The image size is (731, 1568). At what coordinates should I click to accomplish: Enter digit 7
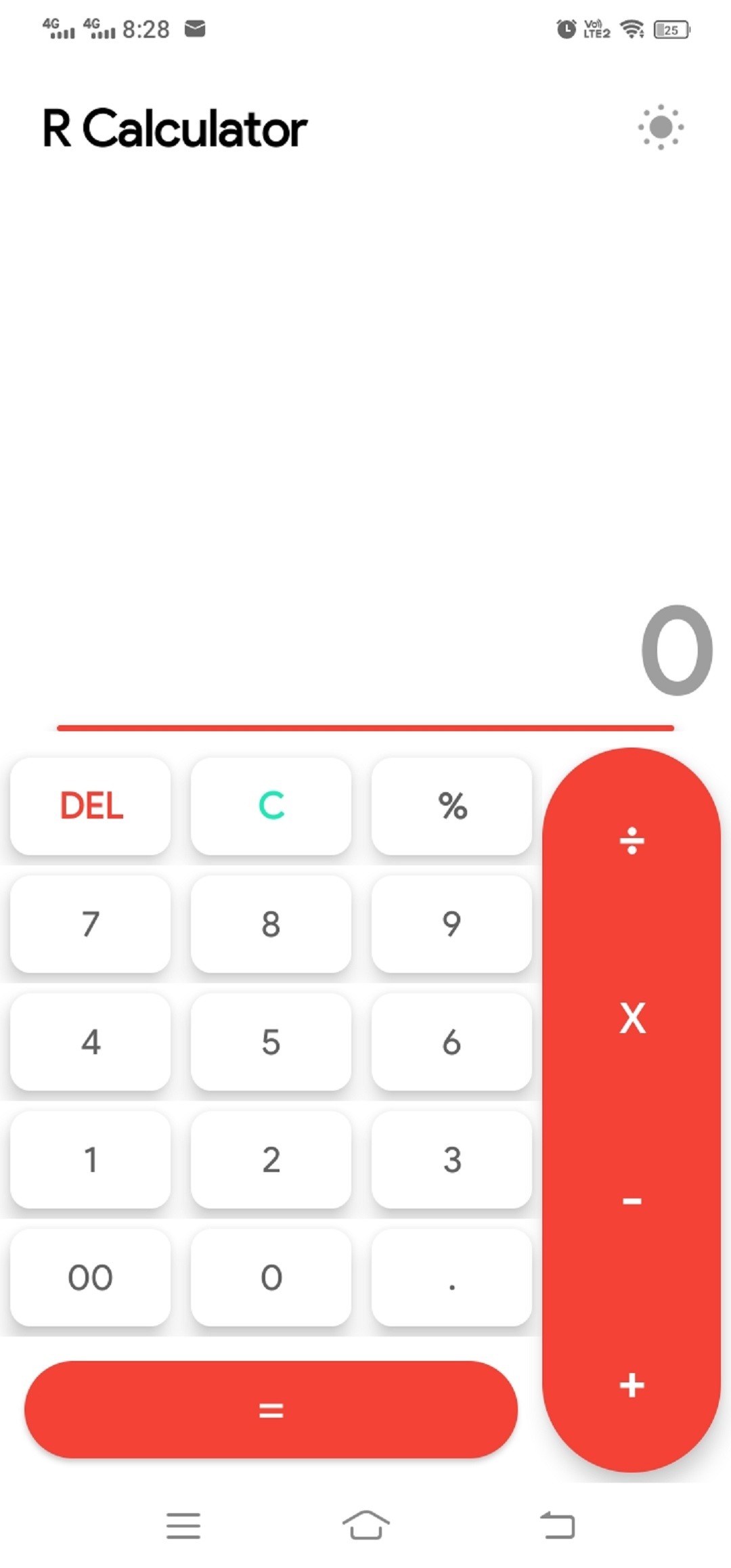point(91,924)
